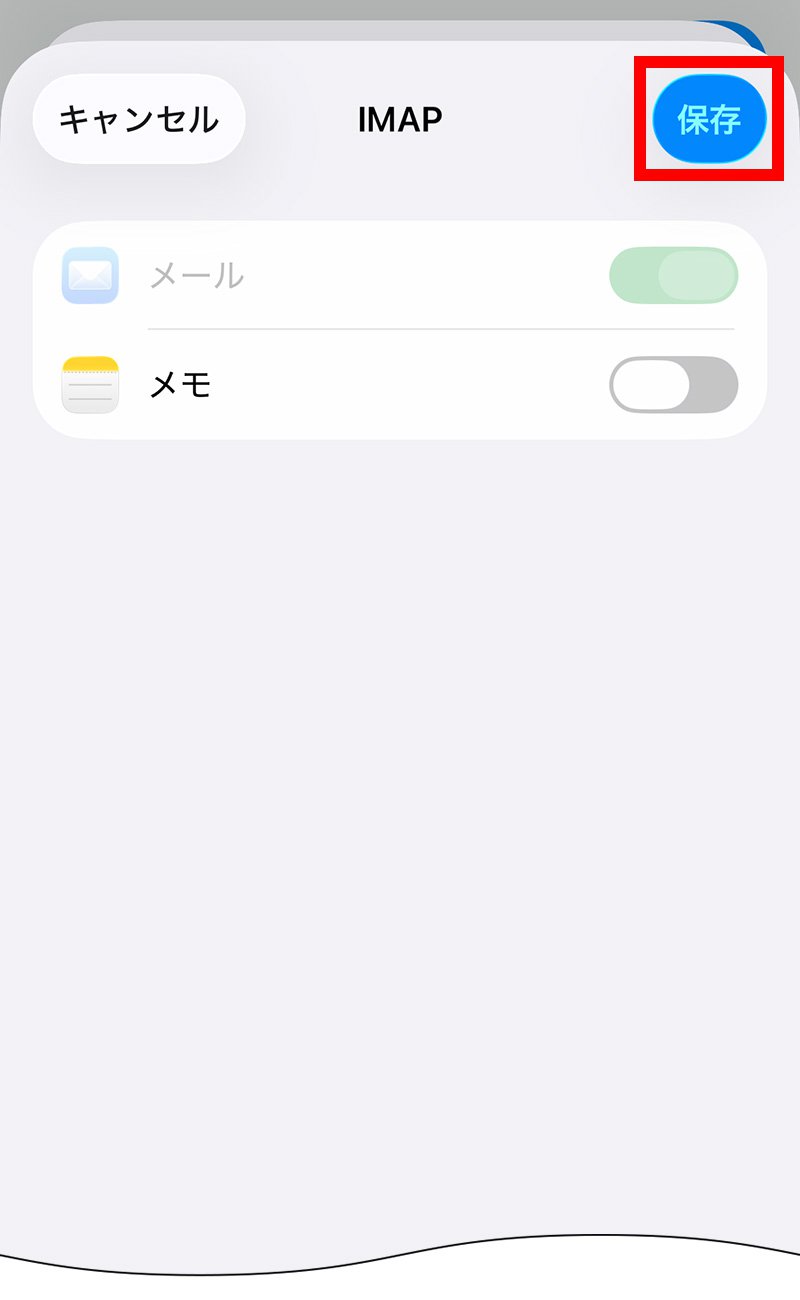Tap the sheet background below the options

point(400,750)
